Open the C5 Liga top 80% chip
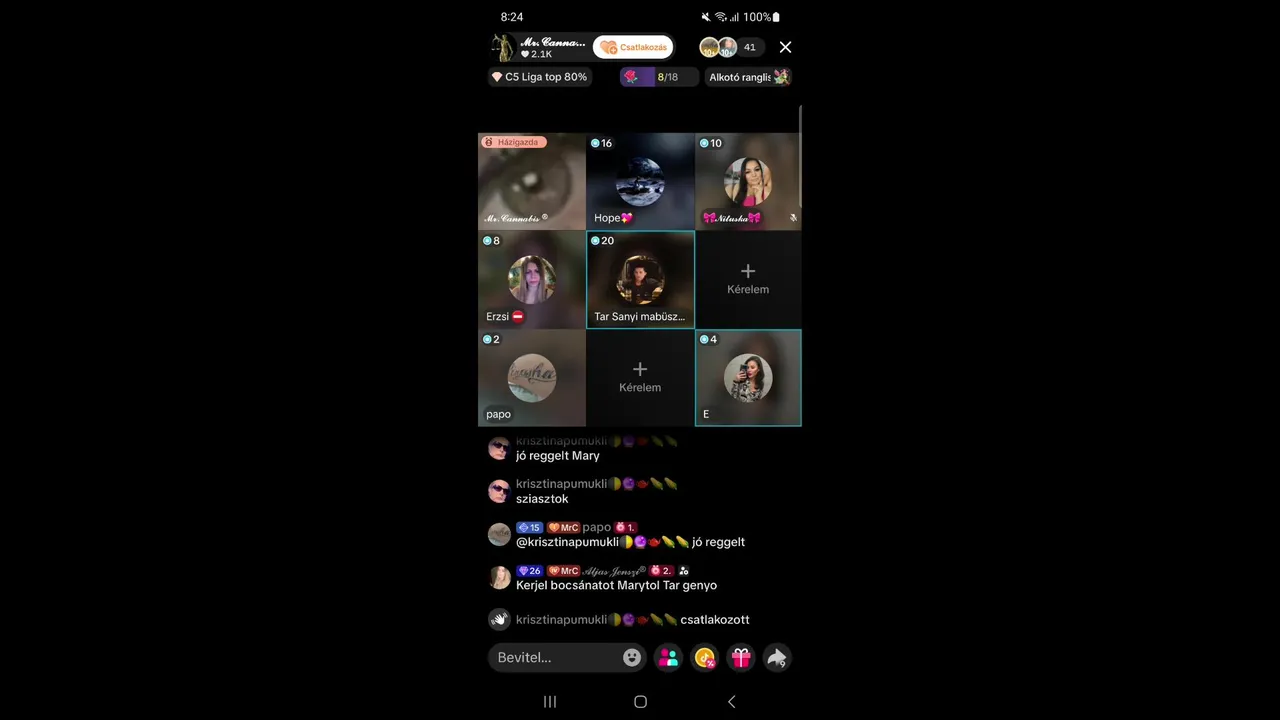The height and width of the screenshot is (720, 1280). (540, 77)
